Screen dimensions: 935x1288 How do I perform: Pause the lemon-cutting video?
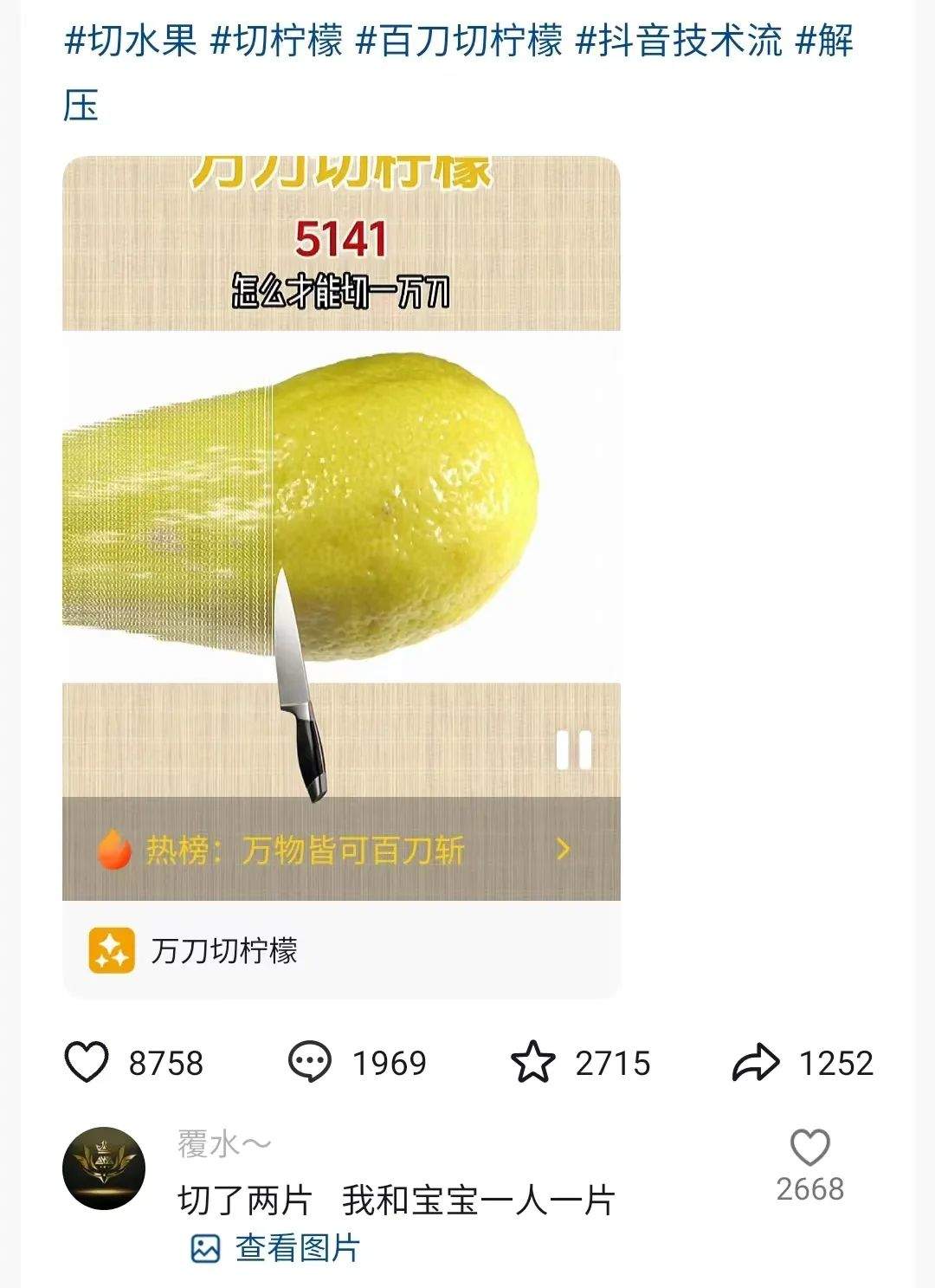pos(573,750)
